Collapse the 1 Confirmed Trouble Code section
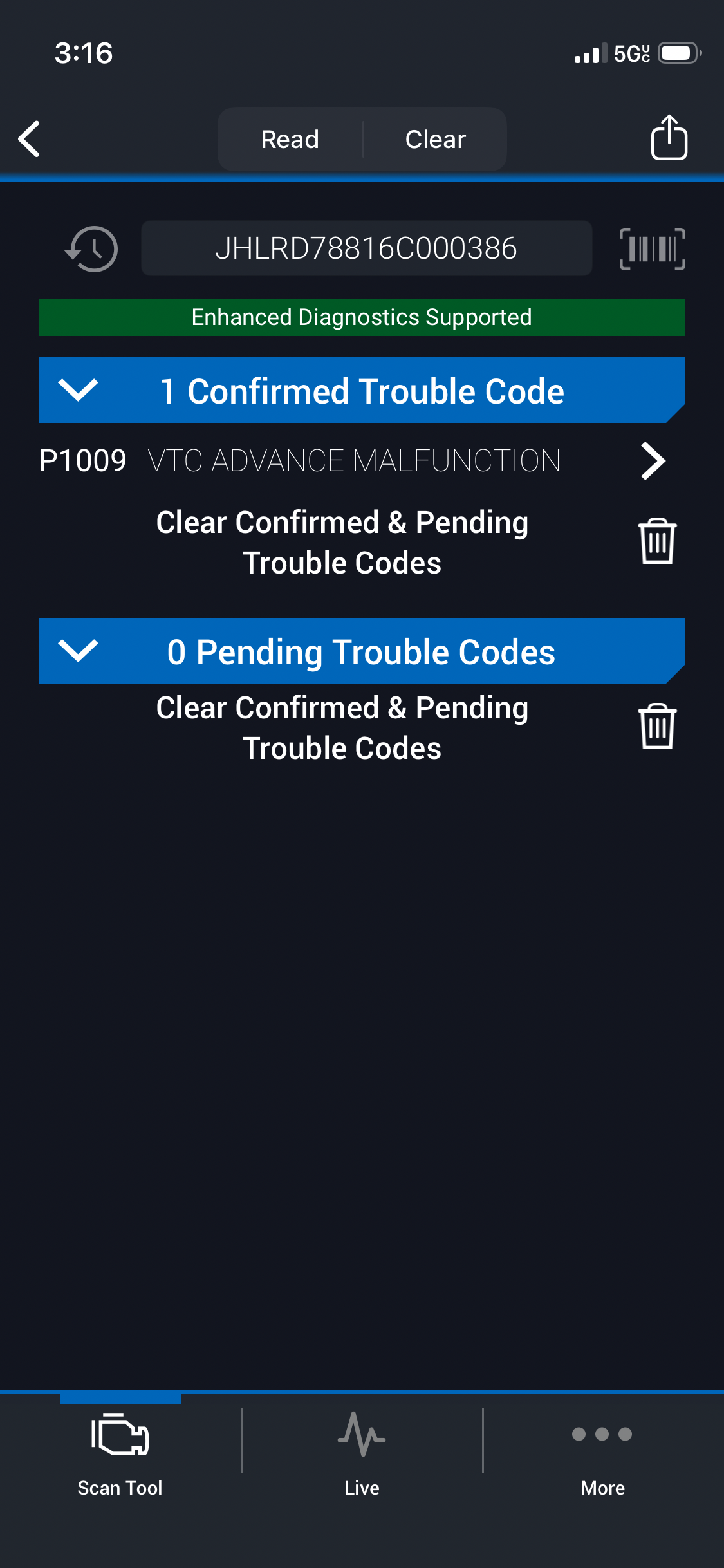Screen dimensions: 724x1568 click(x=78, y=390)
